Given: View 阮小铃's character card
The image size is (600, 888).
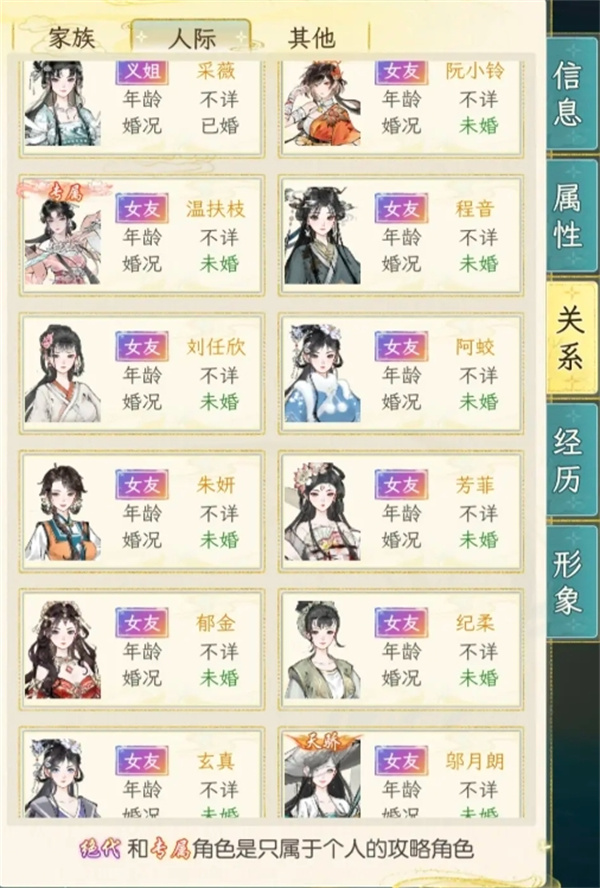Looking at the screenshot, I should click(x=400, y=105).
